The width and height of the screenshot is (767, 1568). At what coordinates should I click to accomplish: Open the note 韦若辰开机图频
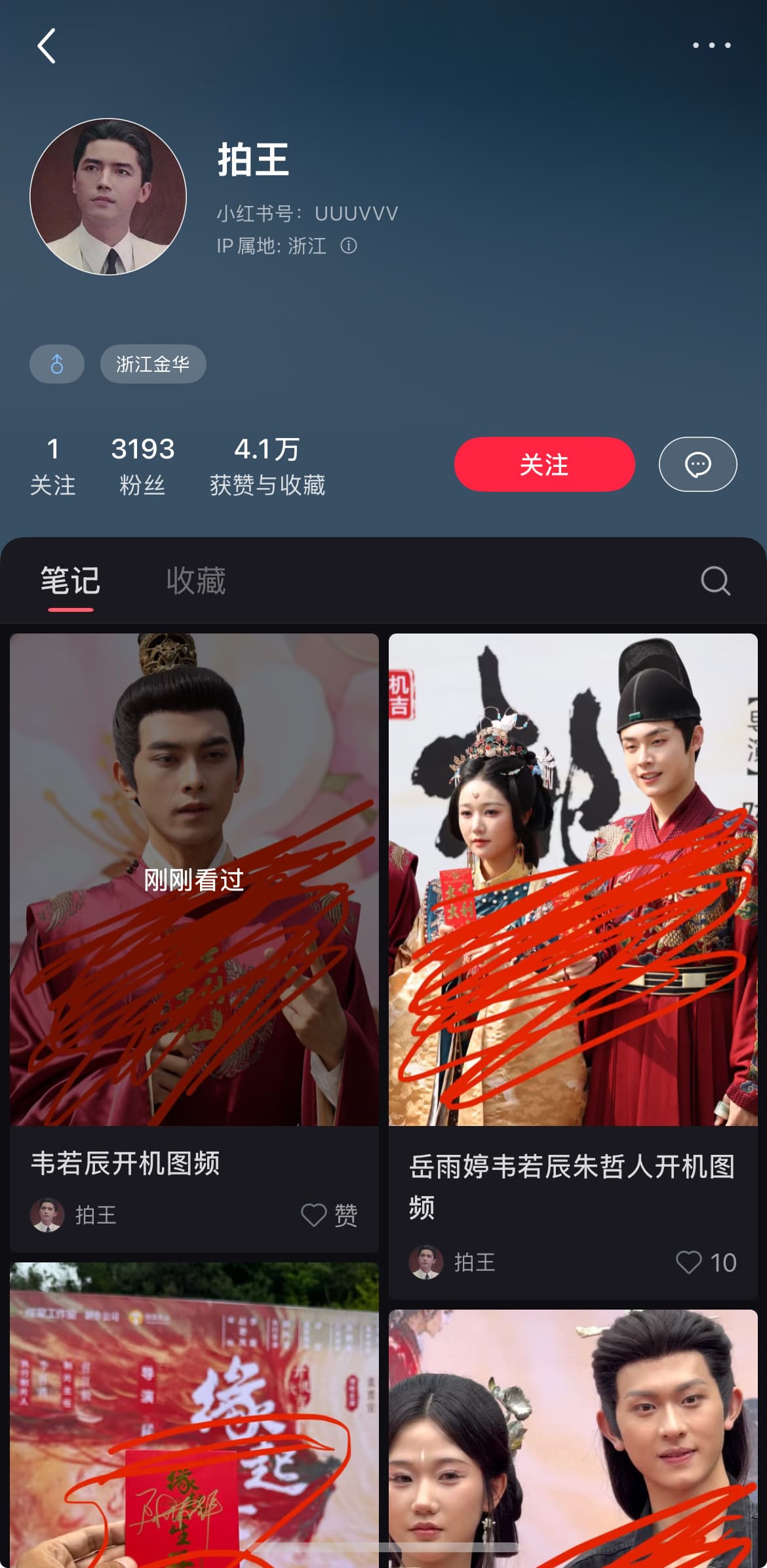click(194, 879)
